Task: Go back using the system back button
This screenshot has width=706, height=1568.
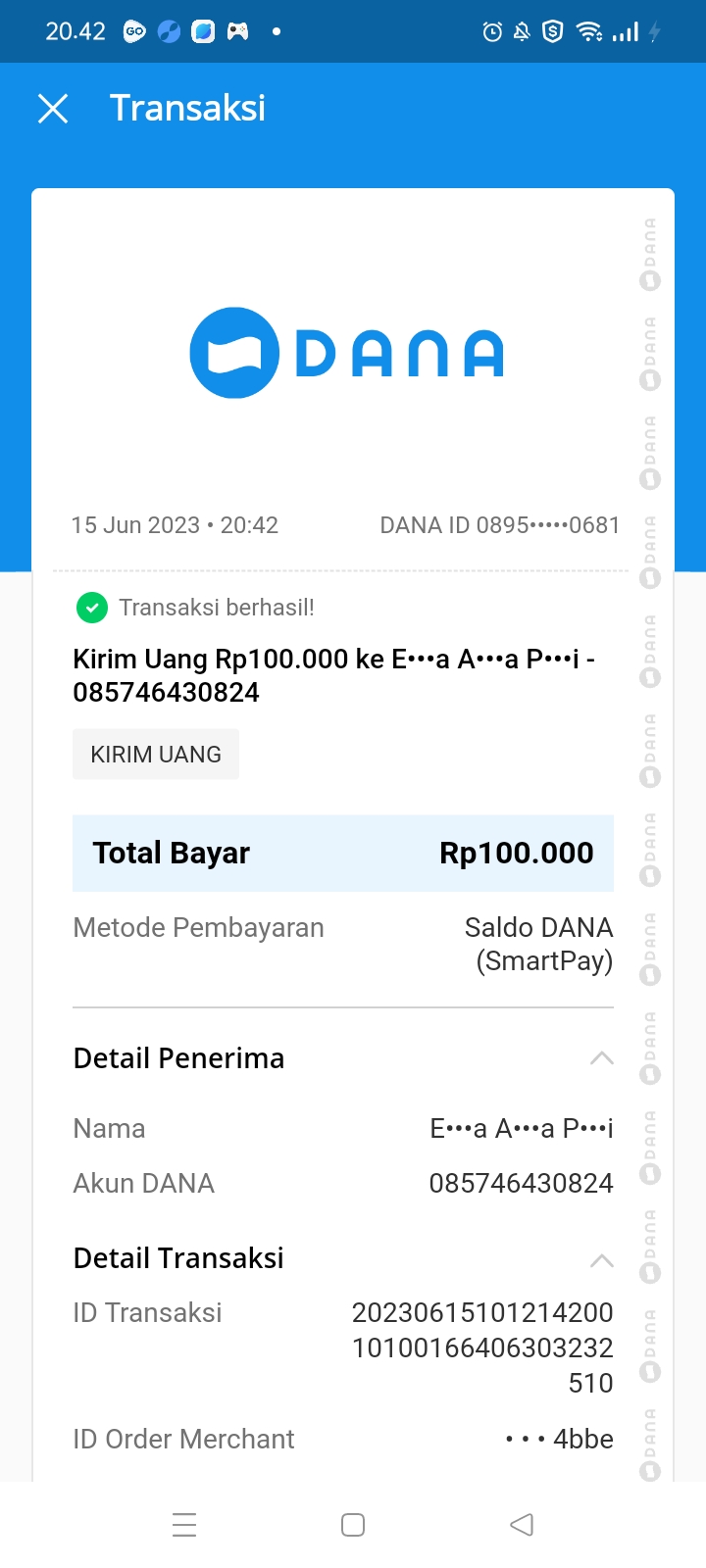Action: [522, 1525]
